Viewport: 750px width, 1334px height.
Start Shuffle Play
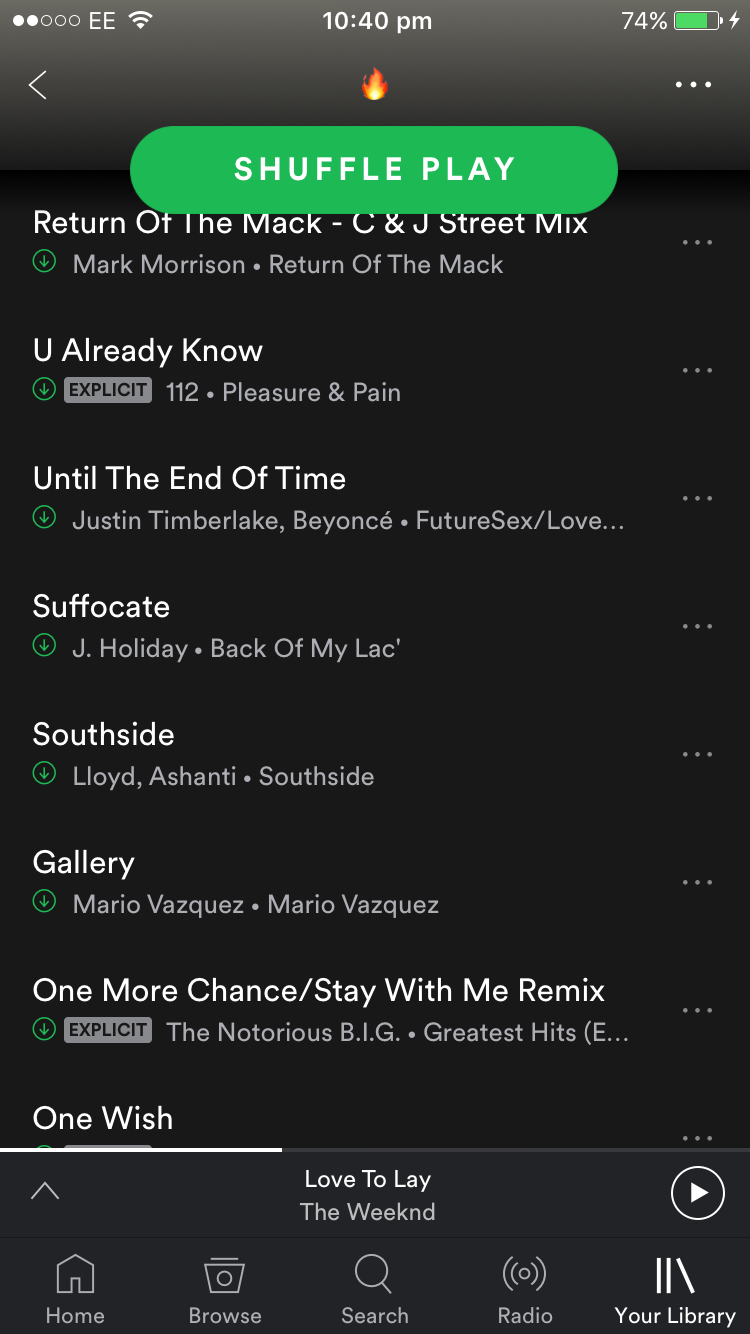click(374, 169)
